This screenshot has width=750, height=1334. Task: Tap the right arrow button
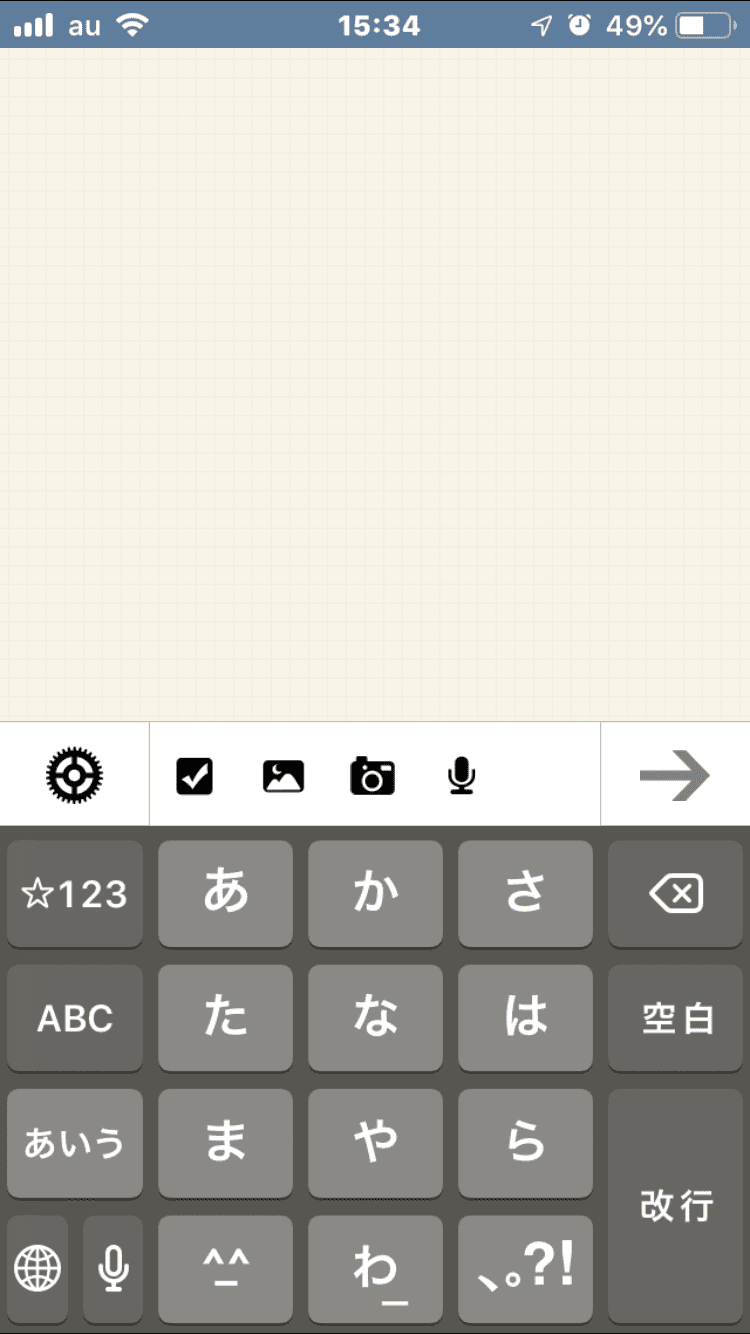(x=675, y=775)
